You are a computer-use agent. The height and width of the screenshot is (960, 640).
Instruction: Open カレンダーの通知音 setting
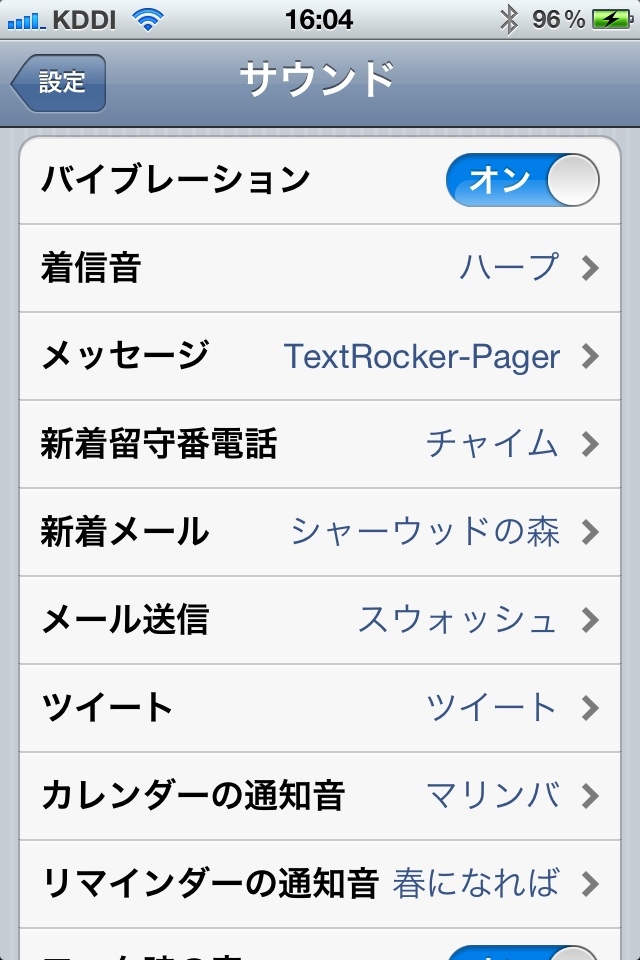[x=320, y=796]
